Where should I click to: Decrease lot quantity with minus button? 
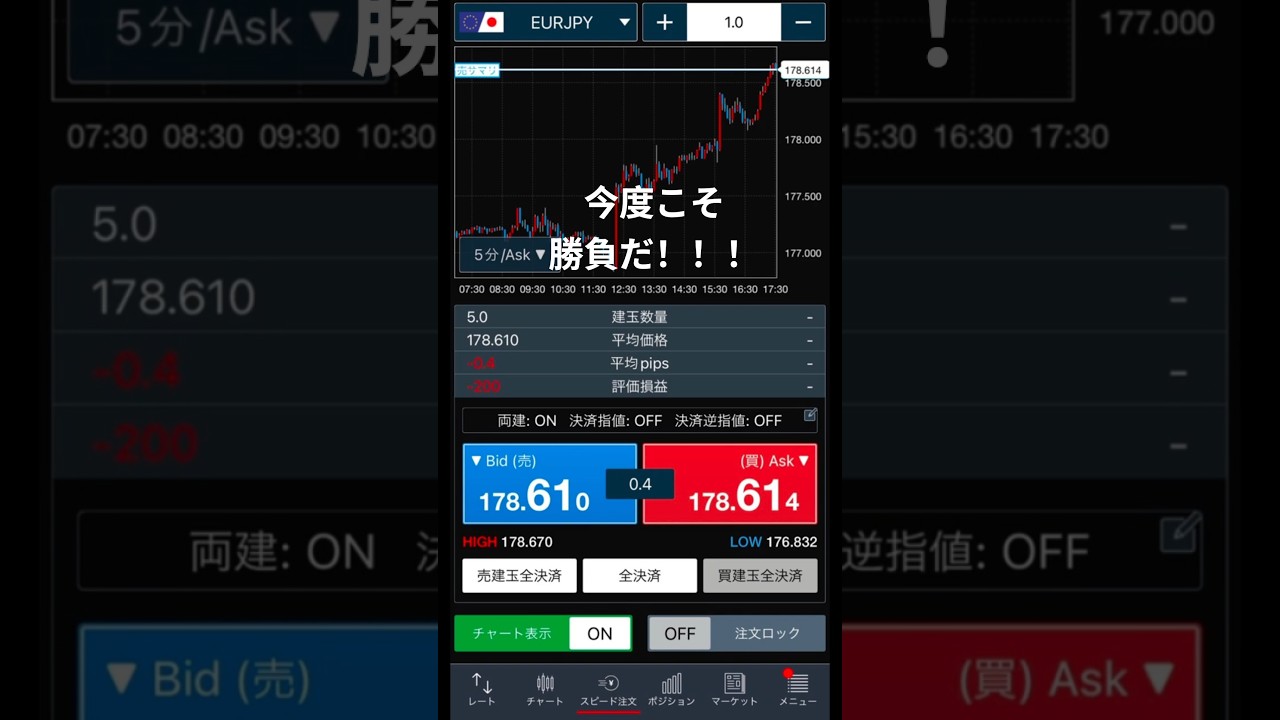coord(803,22)
